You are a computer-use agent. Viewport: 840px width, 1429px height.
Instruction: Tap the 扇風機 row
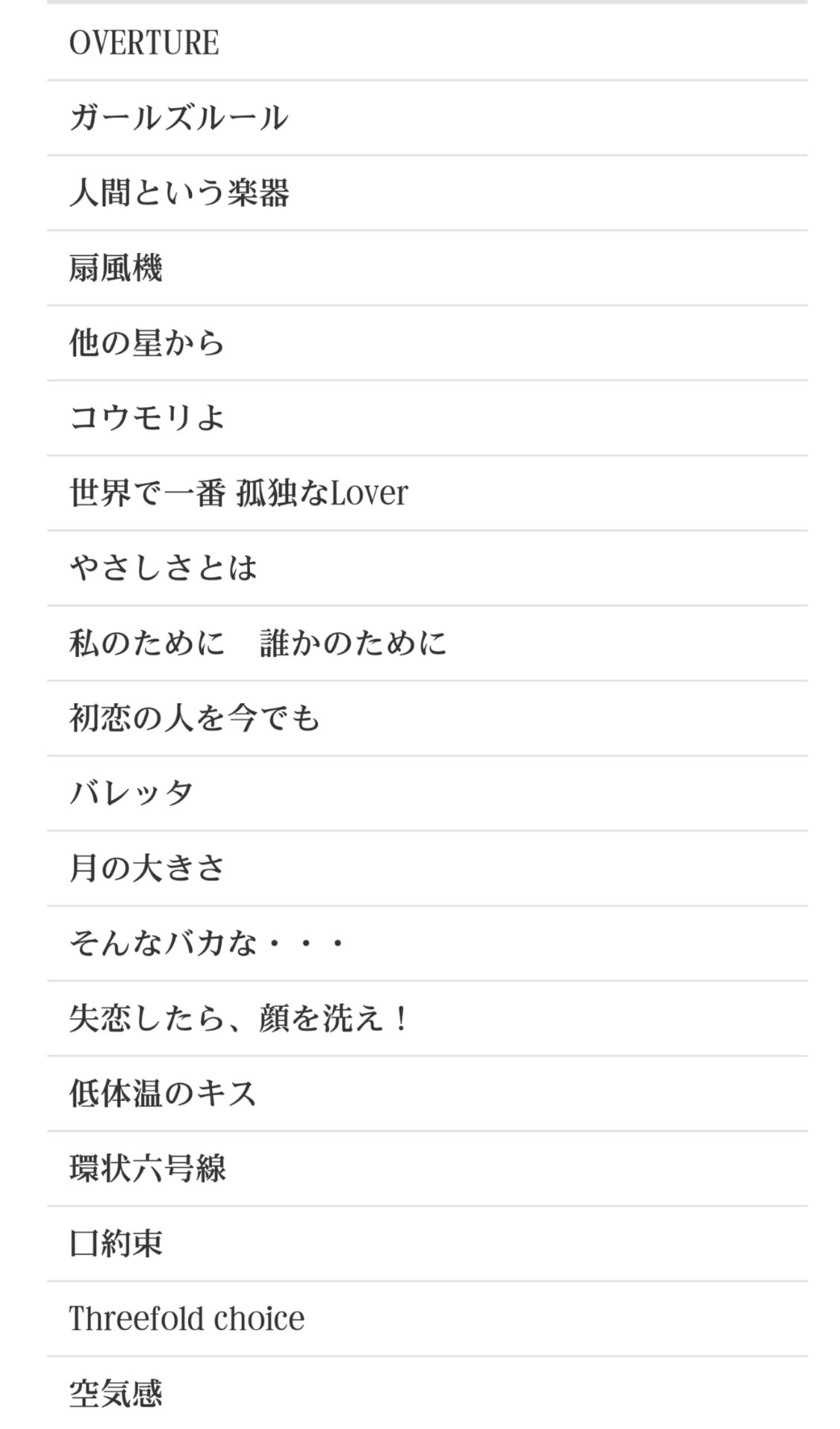point(116,268)
